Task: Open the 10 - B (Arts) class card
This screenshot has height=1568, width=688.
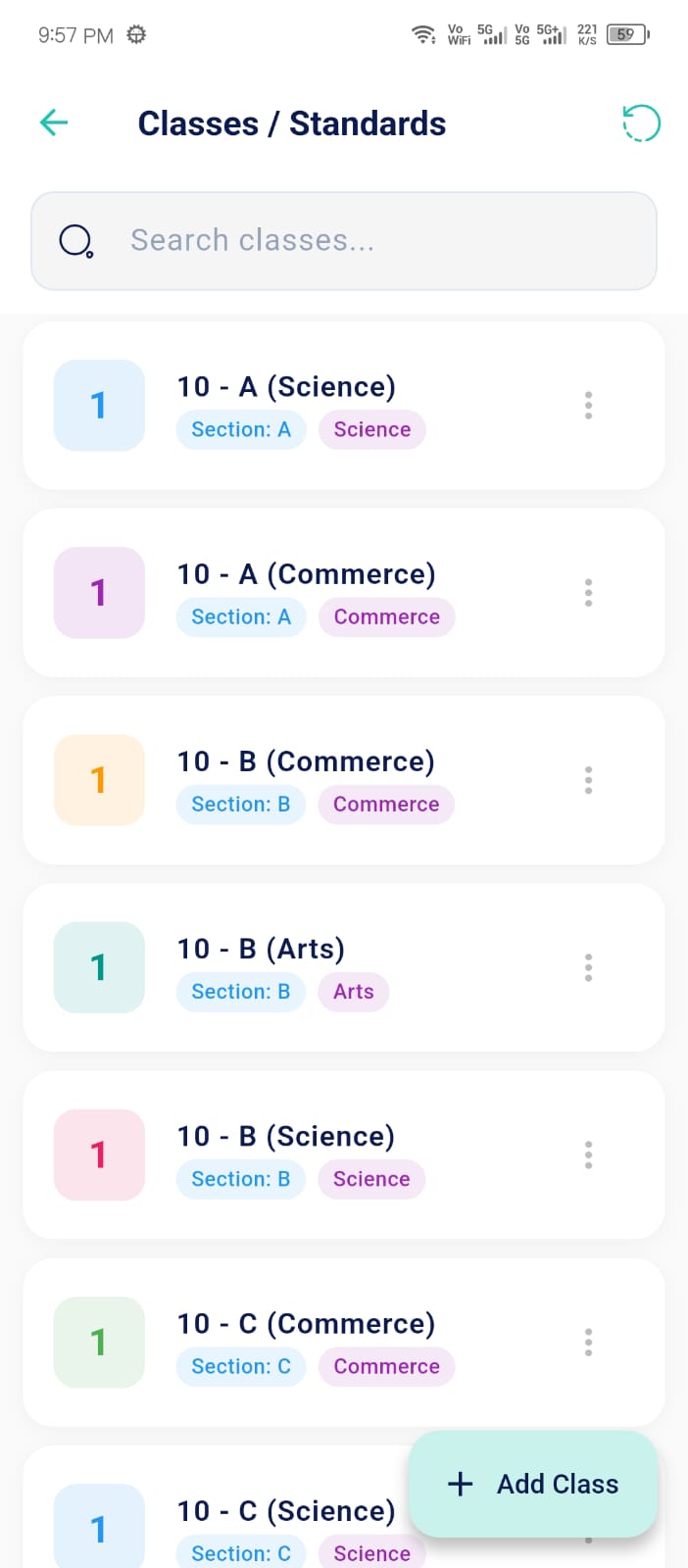Action: (344, 967)
